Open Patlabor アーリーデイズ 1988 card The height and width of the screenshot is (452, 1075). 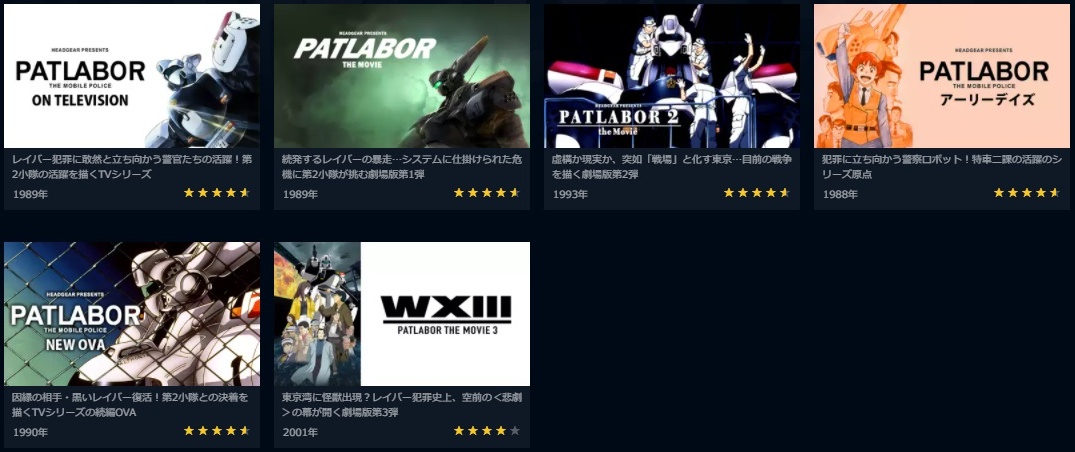coord(941,77)
